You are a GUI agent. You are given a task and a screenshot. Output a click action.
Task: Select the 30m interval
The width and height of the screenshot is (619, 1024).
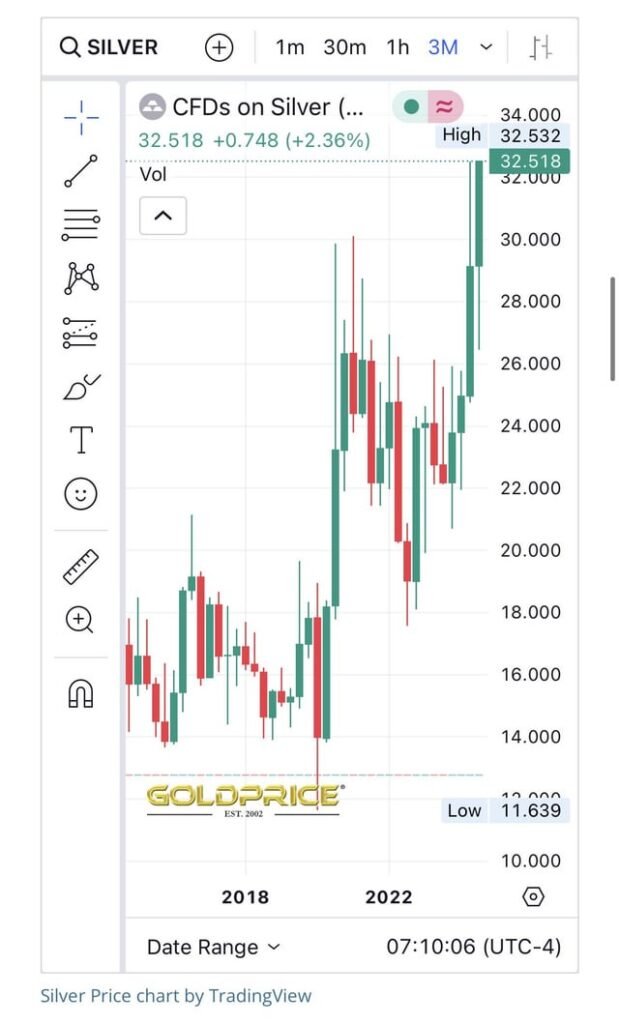pyautogui.click(x=344, y=47)
